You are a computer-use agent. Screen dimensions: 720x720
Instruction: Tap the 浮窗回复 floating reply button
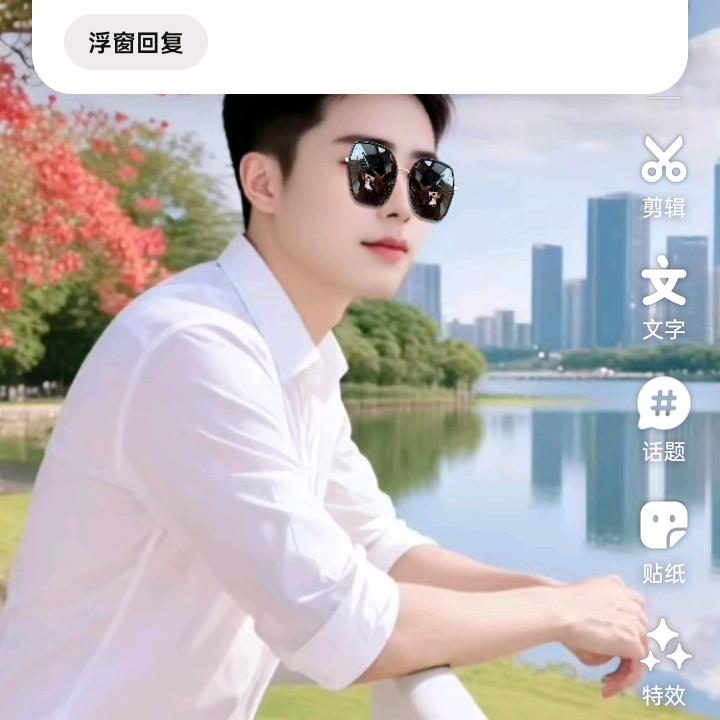136,43
